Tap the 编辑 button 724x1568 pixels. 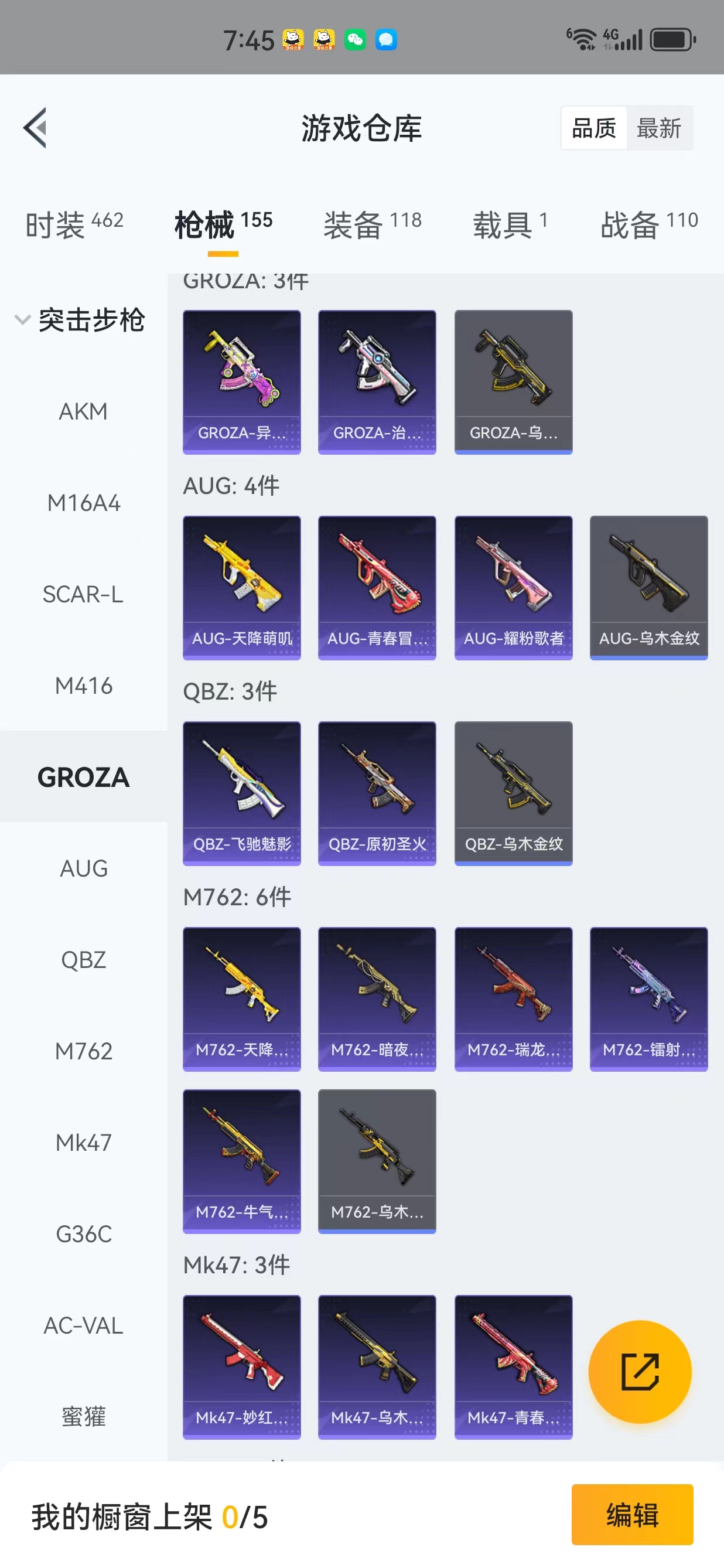coord(632,1515)
